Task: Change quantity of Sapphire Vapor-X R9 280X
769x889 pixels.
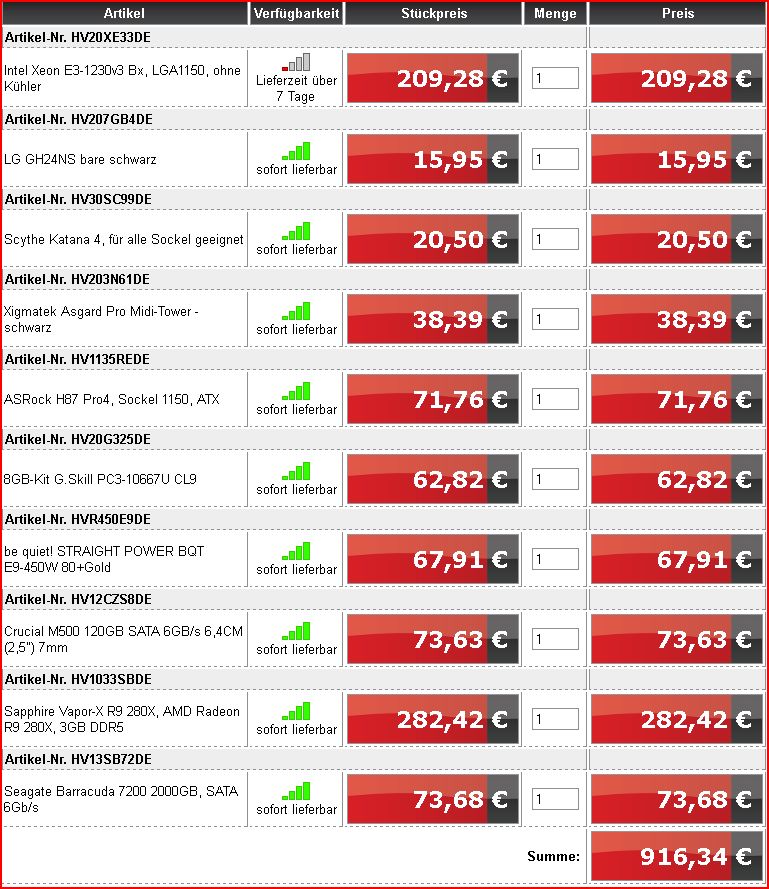Action: [555, 719]
